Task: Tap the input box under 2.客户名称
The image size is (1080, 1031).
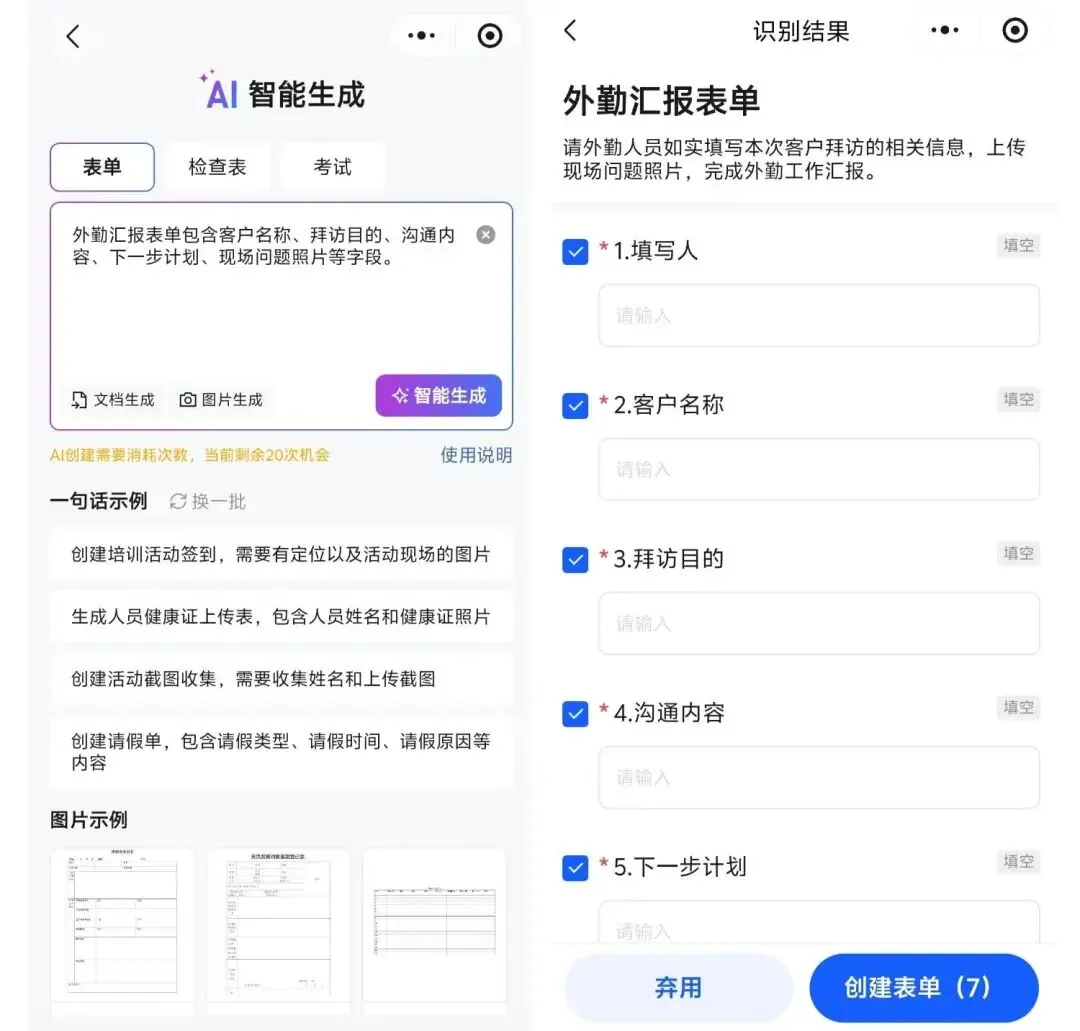Action: (819, 469)
